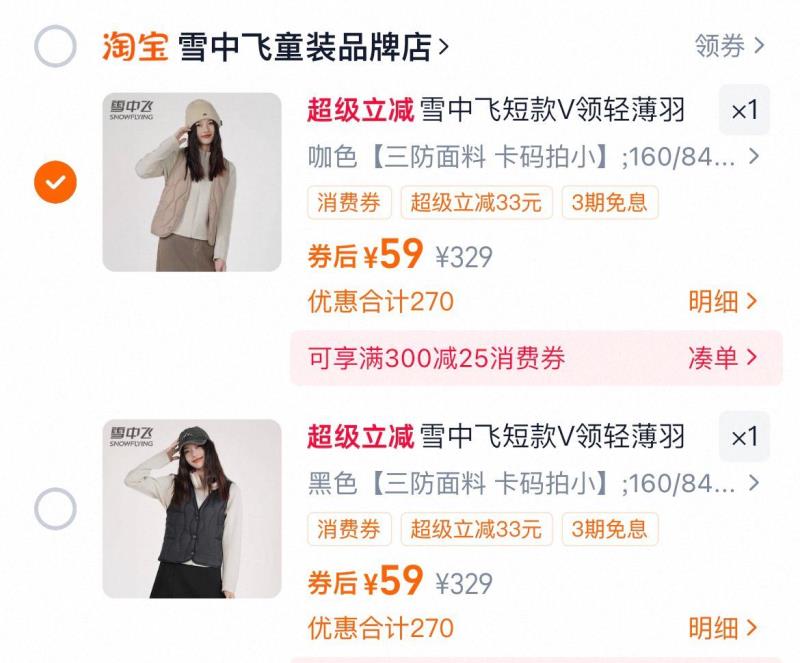The image size is (800, 663).
Task: Uncheck the selected 咖色 vest item
Action: (55, 182)
